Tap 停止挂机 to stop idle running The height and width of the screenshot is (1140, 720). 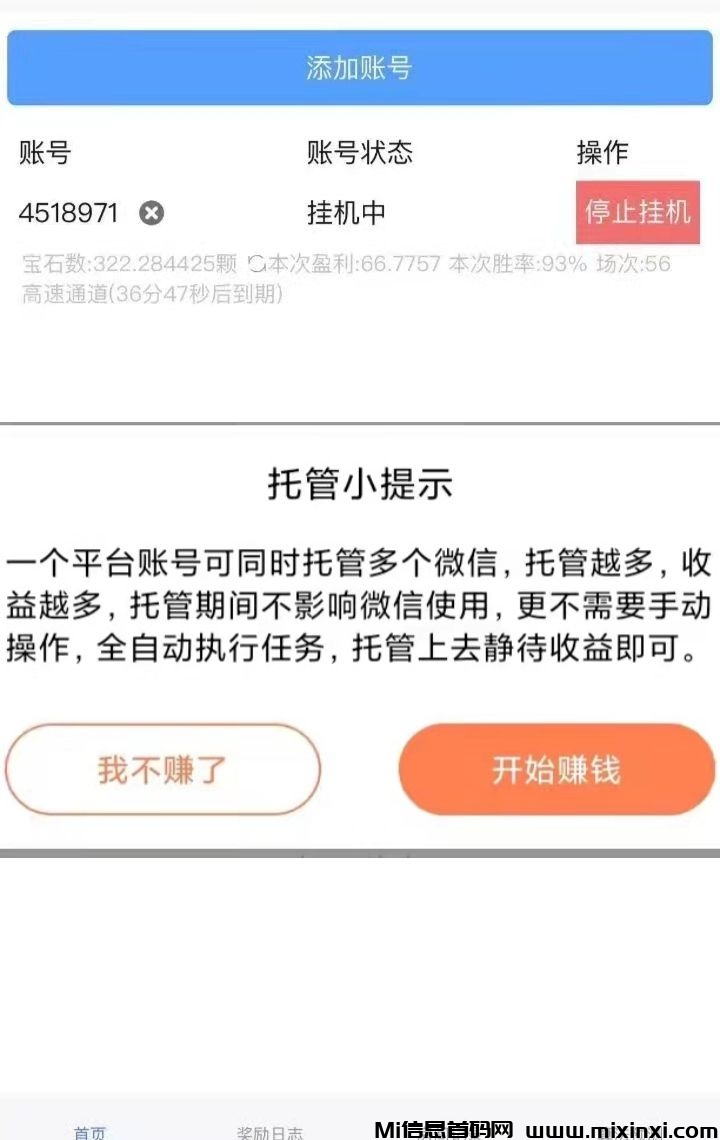(638, 212)
